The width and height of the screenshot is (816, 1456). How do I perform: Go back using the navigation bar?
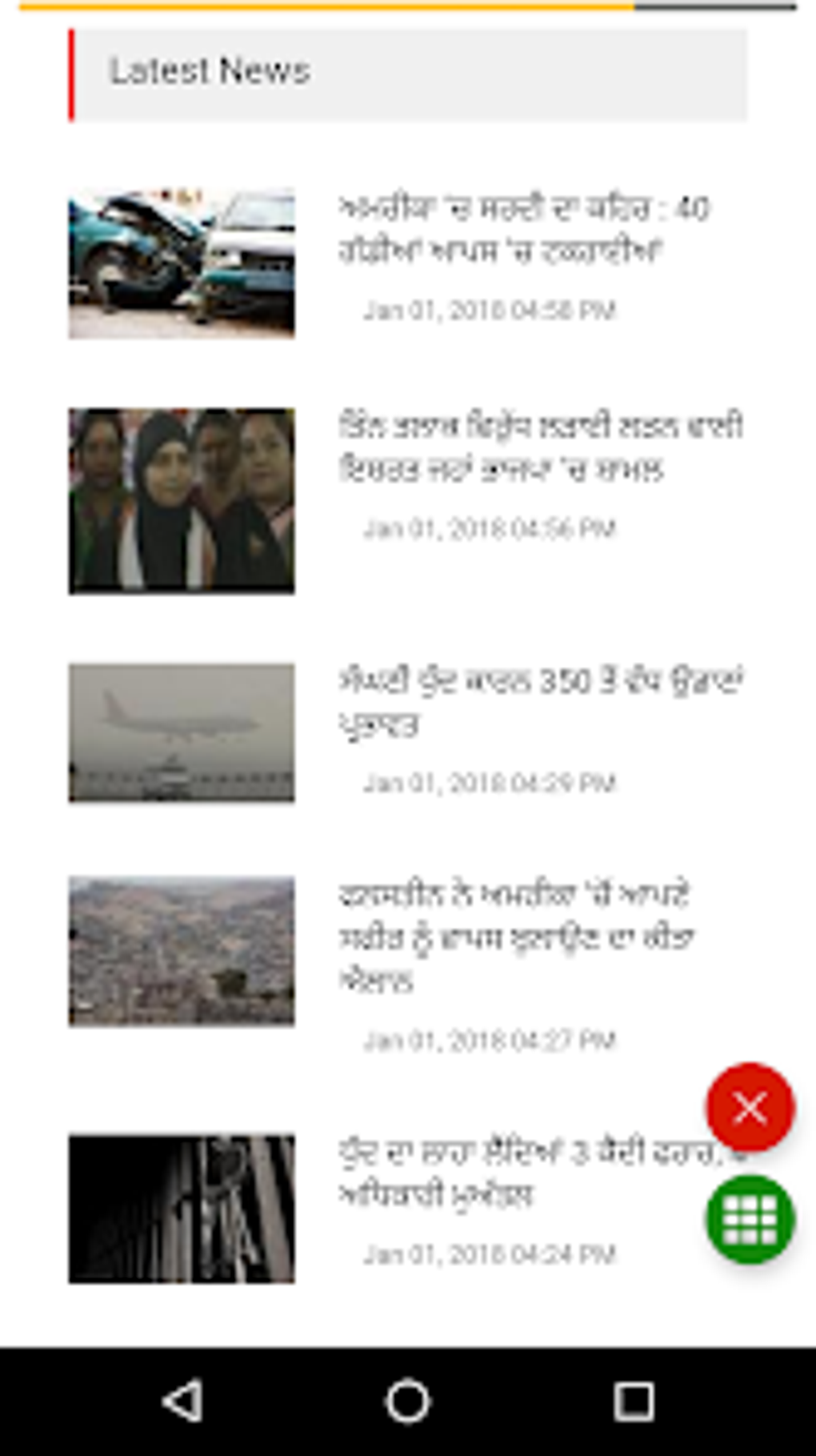tap(183, 1401)
